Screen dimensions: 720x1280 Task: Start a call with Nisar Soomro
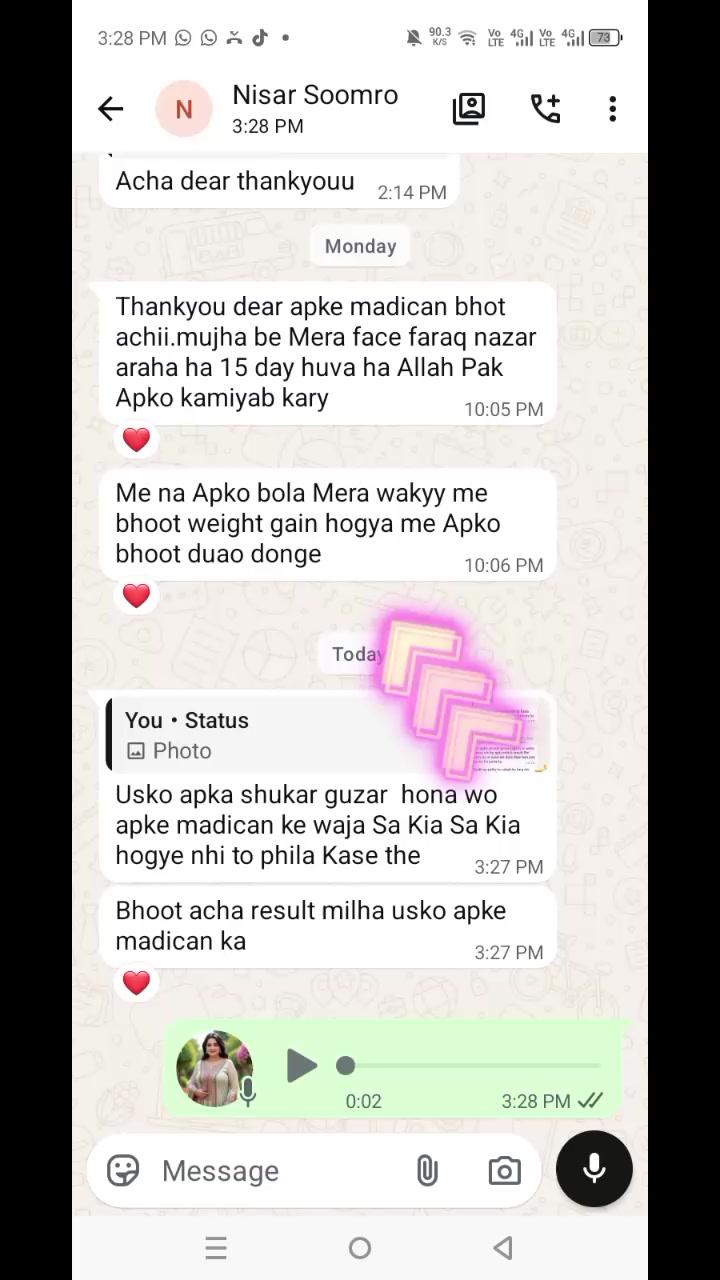(546, 109)
